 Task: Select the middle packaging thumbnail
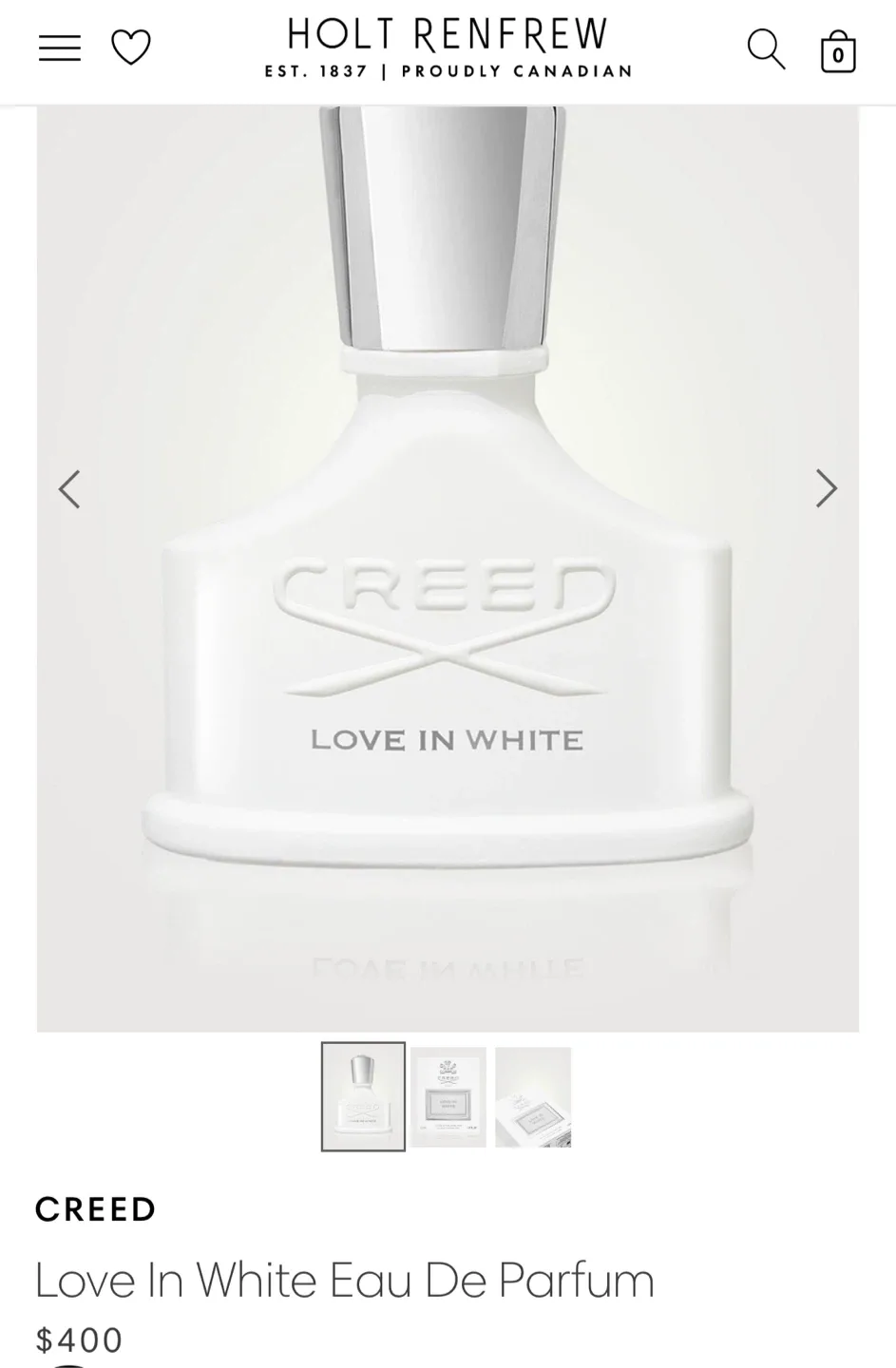tap(448, 1097)
